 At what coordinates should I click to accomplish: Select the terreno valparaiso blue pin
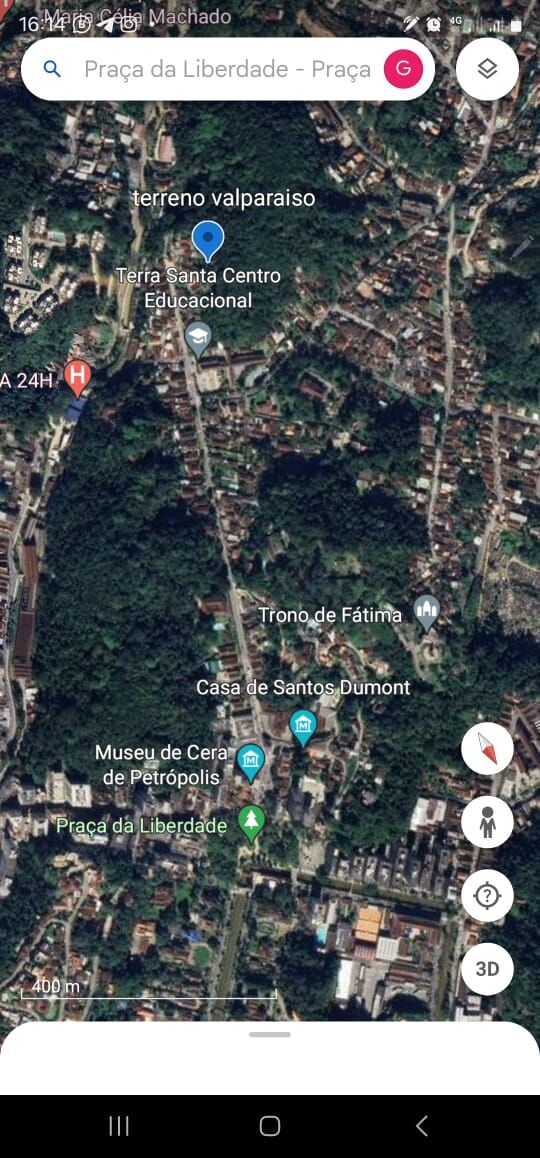pos(208,241)
